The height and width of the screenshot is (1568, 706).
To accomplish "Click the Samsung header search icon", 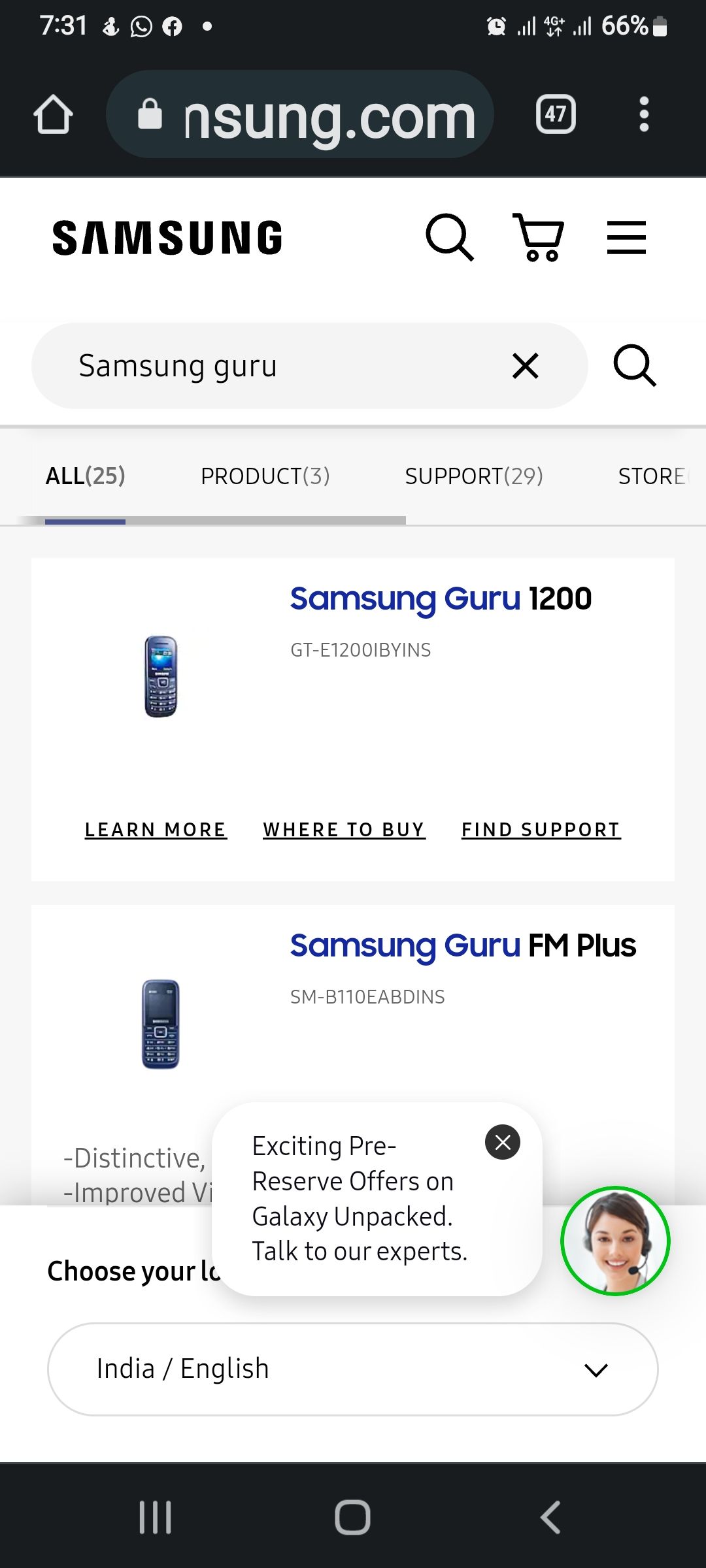I will [449, 237].
